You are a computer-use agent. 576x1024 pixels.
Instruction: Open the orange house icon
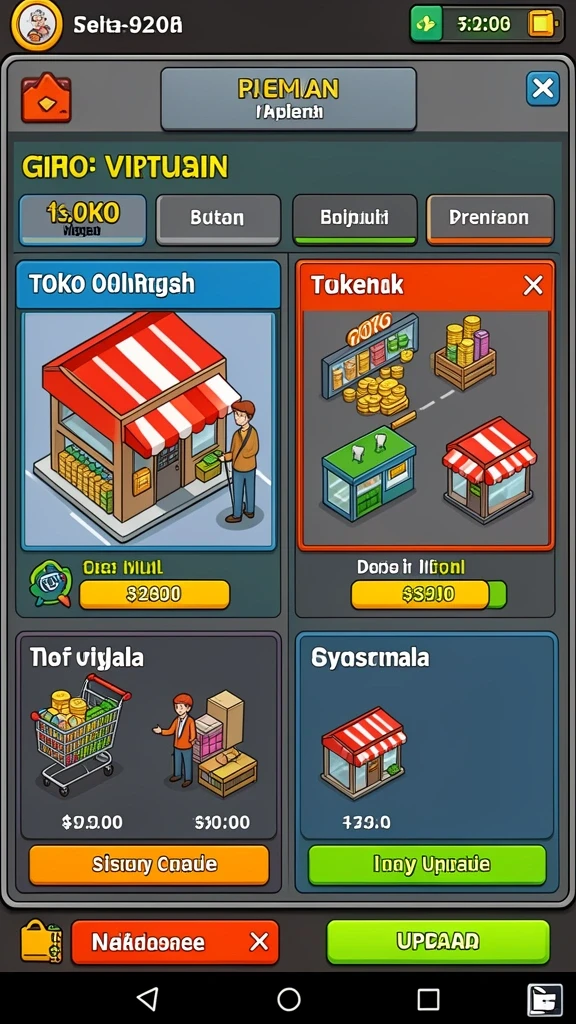point(46,98)
